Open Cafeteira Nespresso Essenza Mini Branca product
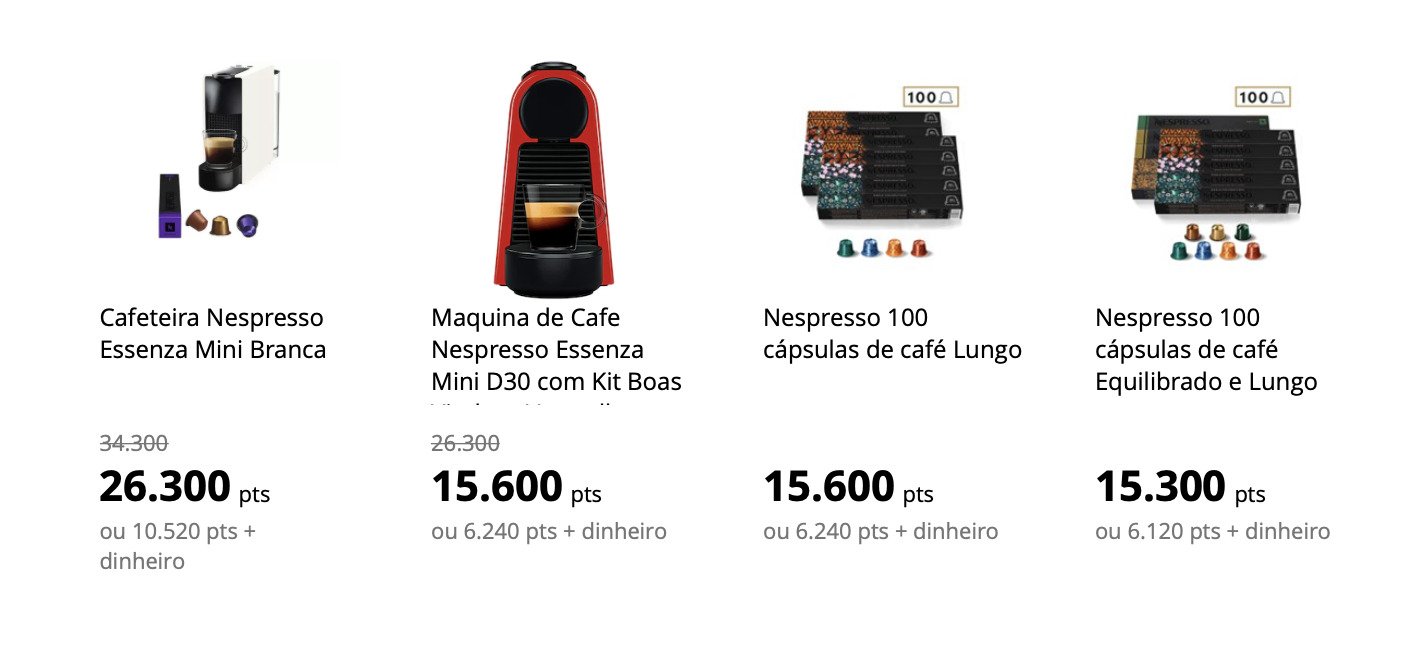This screenshot has width=1402, height=646. click(x=212, y=333)
